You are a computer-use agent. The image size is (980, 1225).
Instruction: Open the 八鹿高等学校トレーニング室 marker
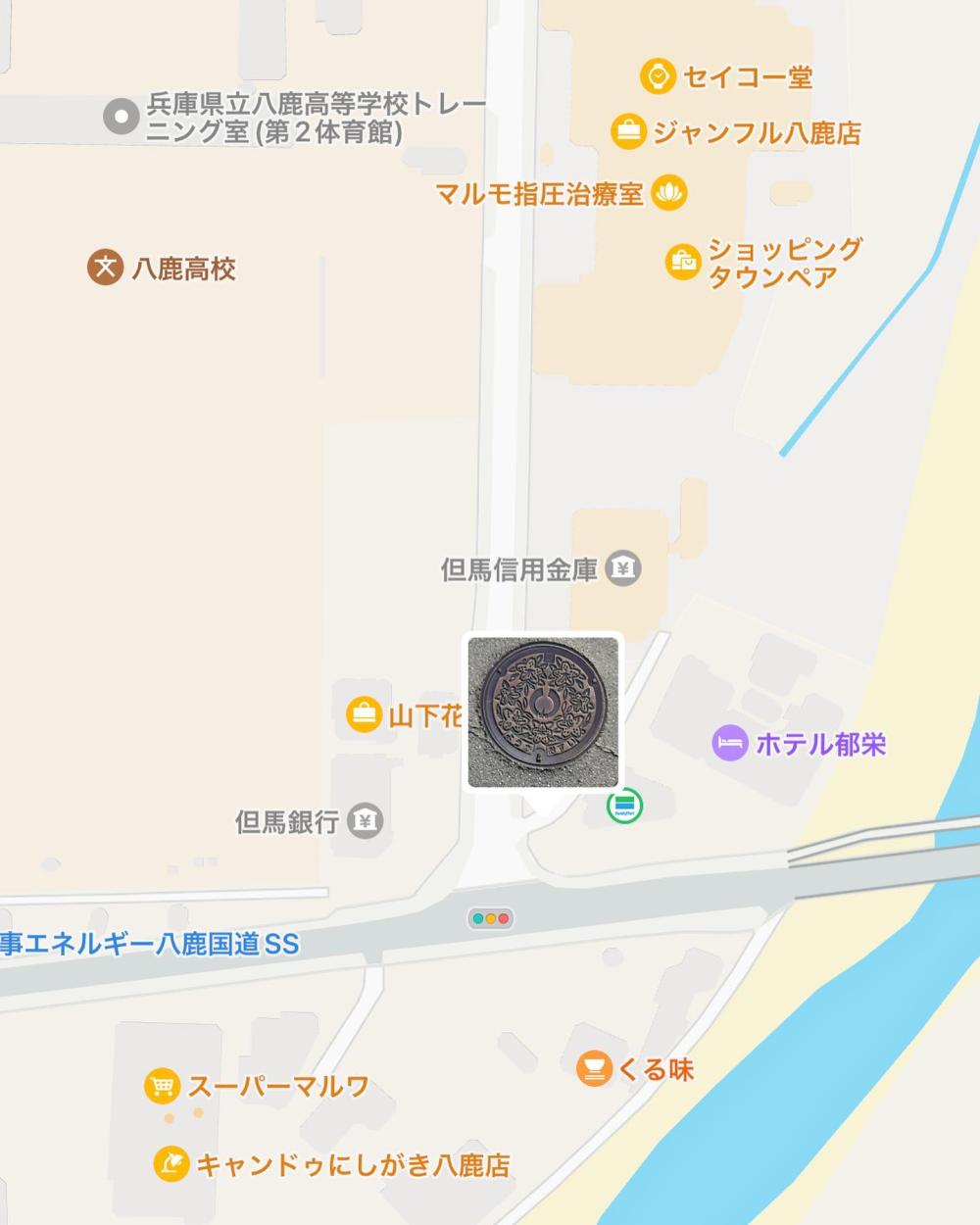click(x=121, y=117)
